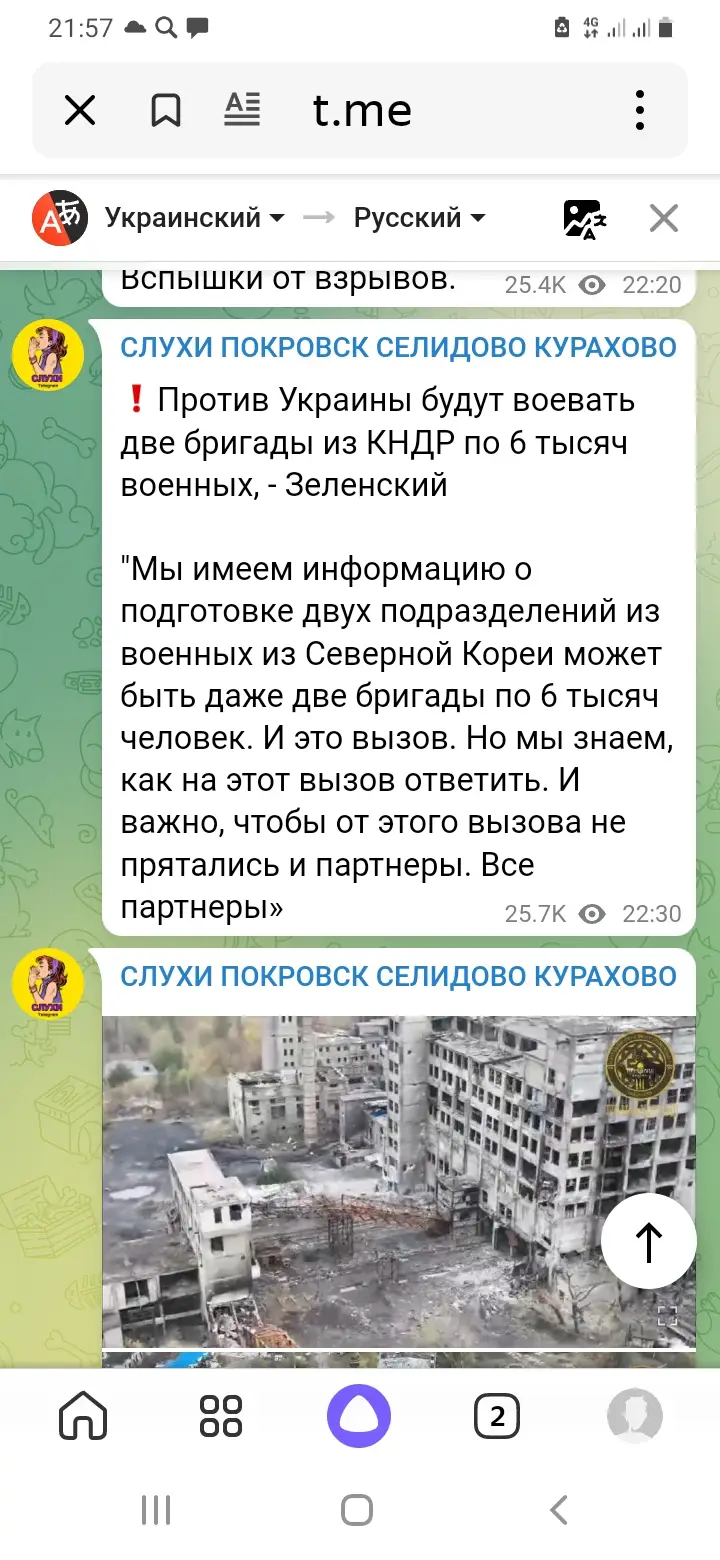Go back with the system back button

560,1510
